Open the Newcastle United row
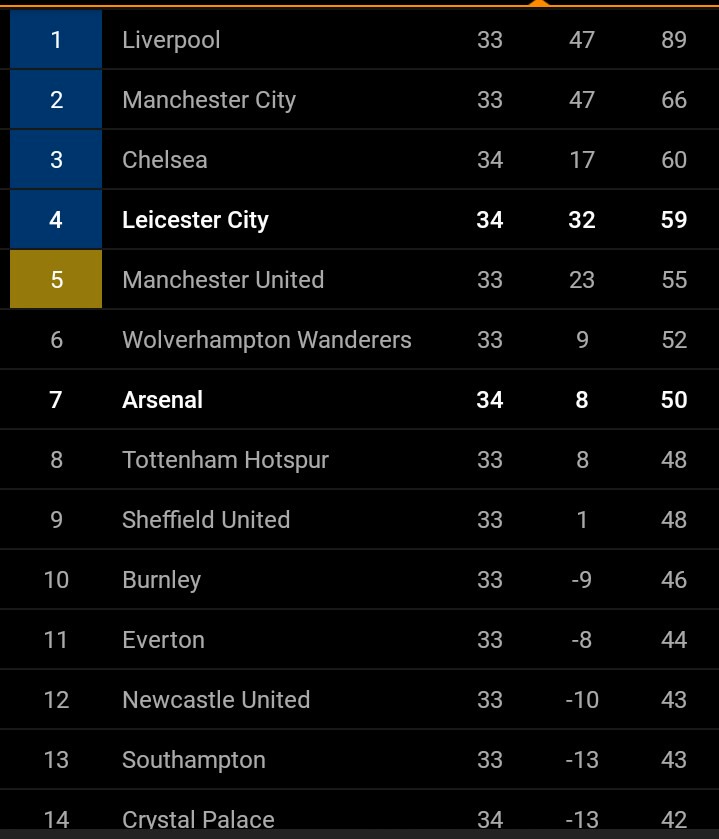The image size is (719, 839). pos(216,700)
